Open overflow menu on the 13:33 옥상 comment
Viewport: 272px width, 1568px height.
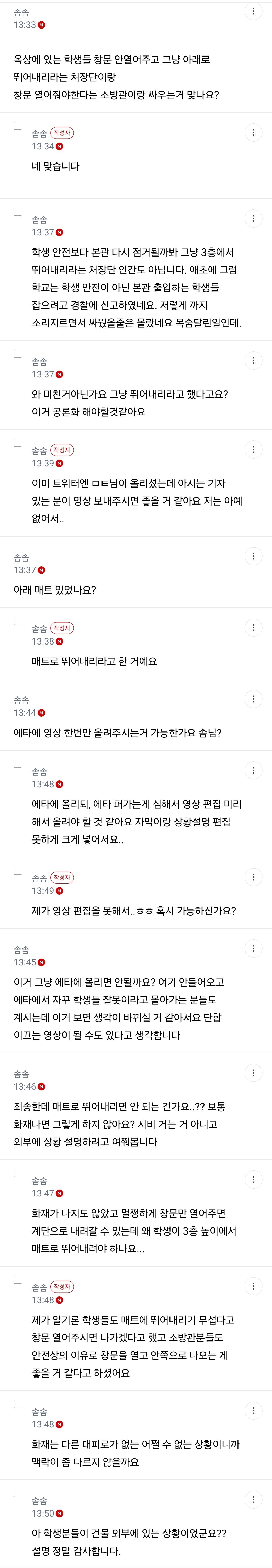pos(253,12)
